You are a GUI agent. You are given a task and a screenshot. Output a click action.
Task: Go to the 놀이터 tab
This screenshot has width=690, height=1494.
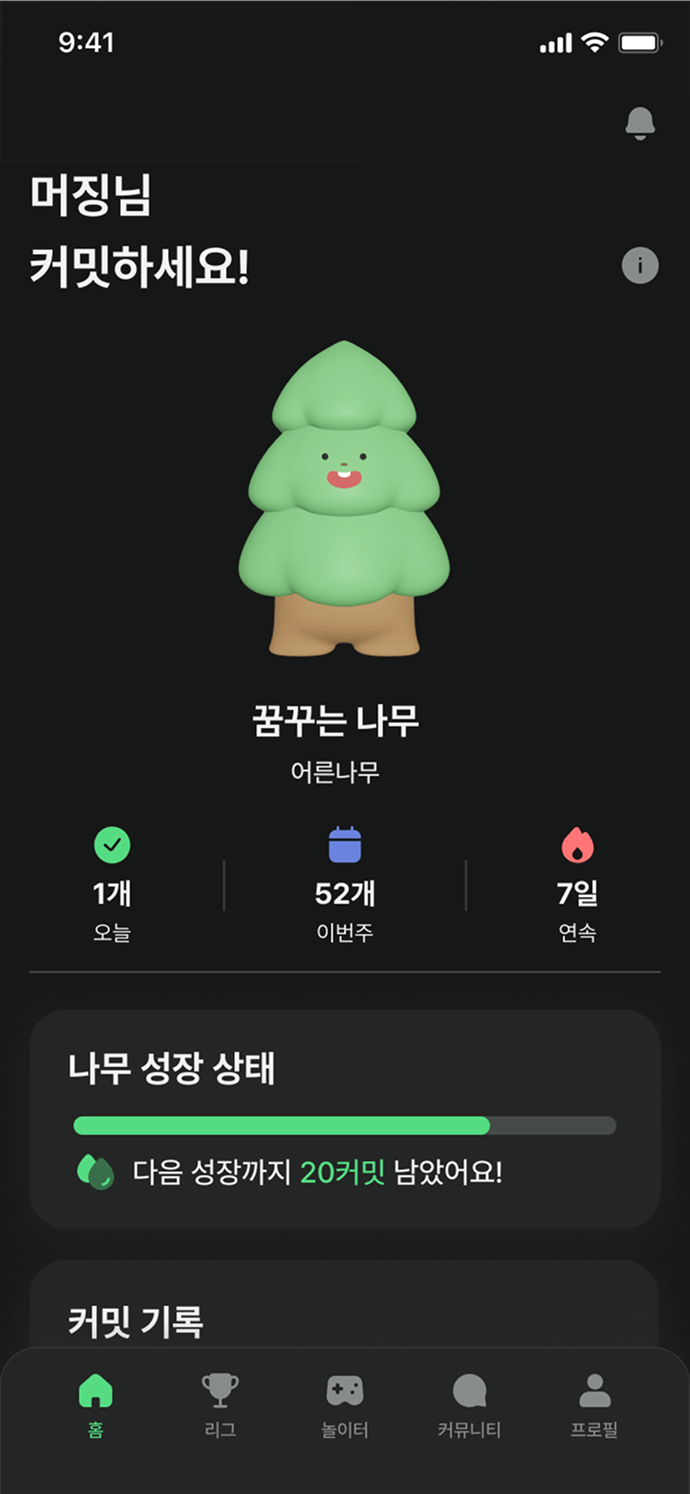345,1404
